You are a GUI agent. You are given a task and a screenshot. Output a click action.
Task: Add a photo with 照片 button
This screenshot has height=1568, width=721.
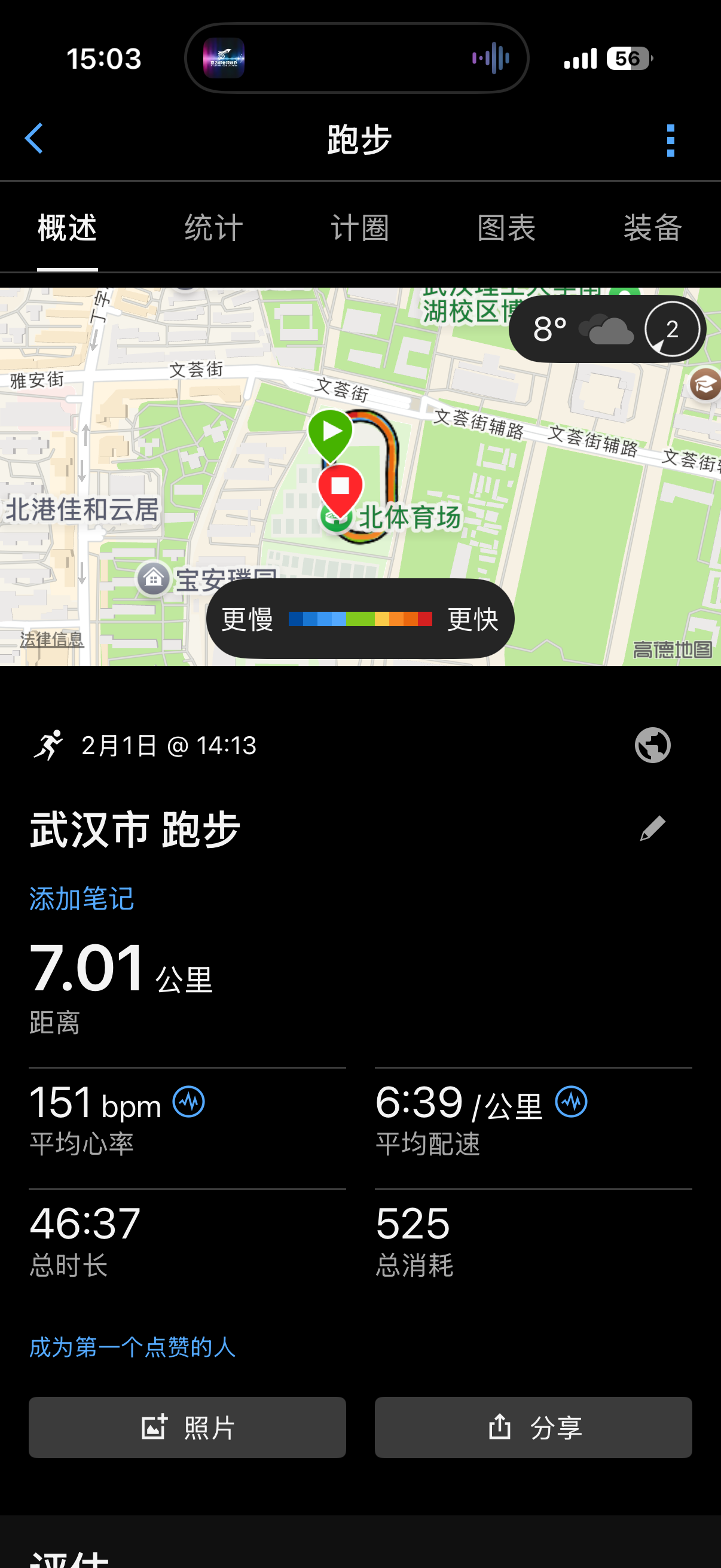(x=187, y=1427)
